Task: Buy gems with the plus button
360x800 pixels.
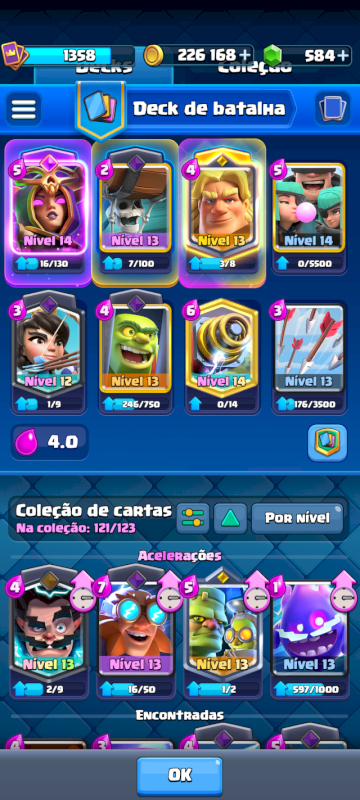Action: [343, 55]
